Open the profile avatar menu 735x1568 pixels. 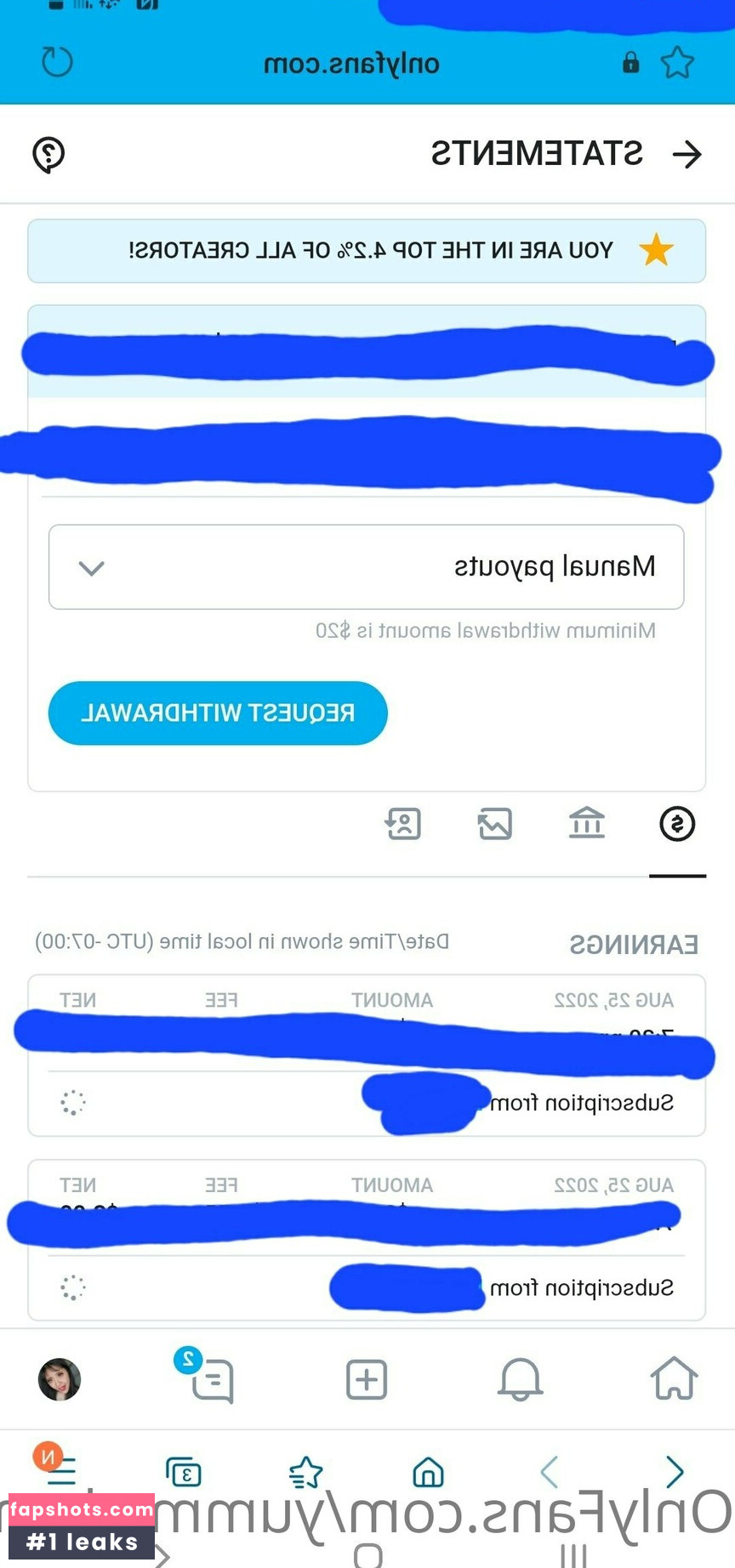pyautogui.click(x=60, y=1378)
